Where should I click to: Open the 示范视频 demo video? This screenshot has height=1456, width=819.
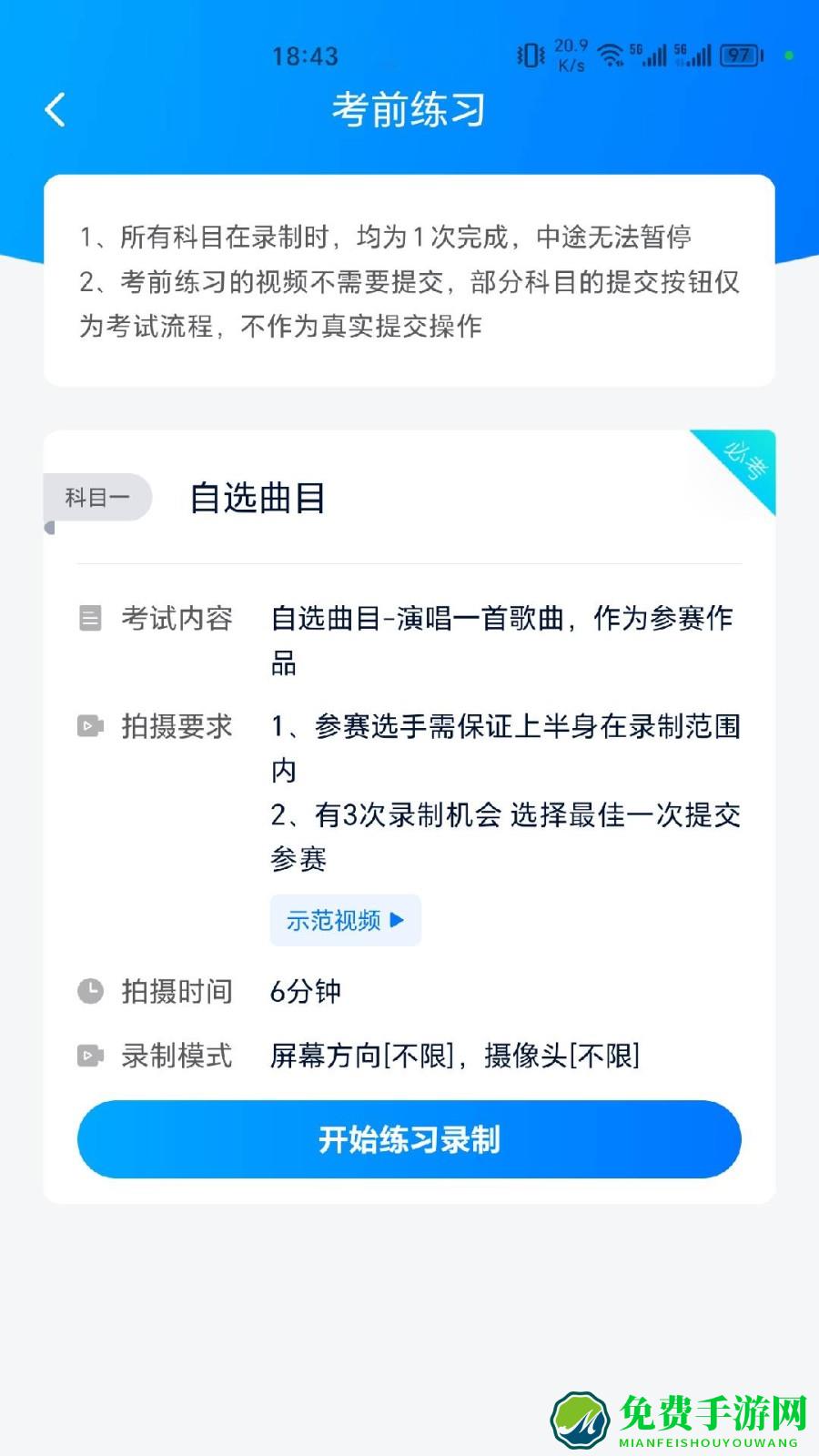345,920
